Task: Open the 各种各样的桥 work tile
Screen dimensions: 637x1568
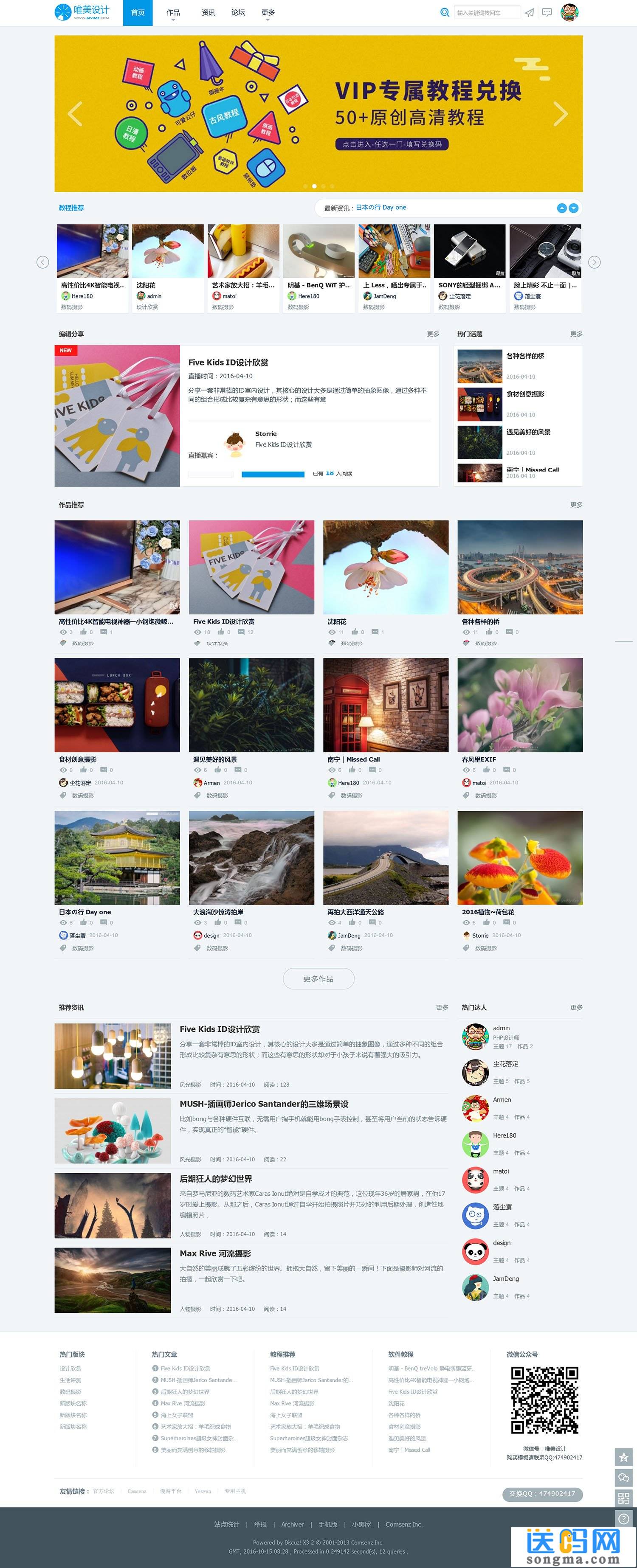Action: click(x=519, y=567)
